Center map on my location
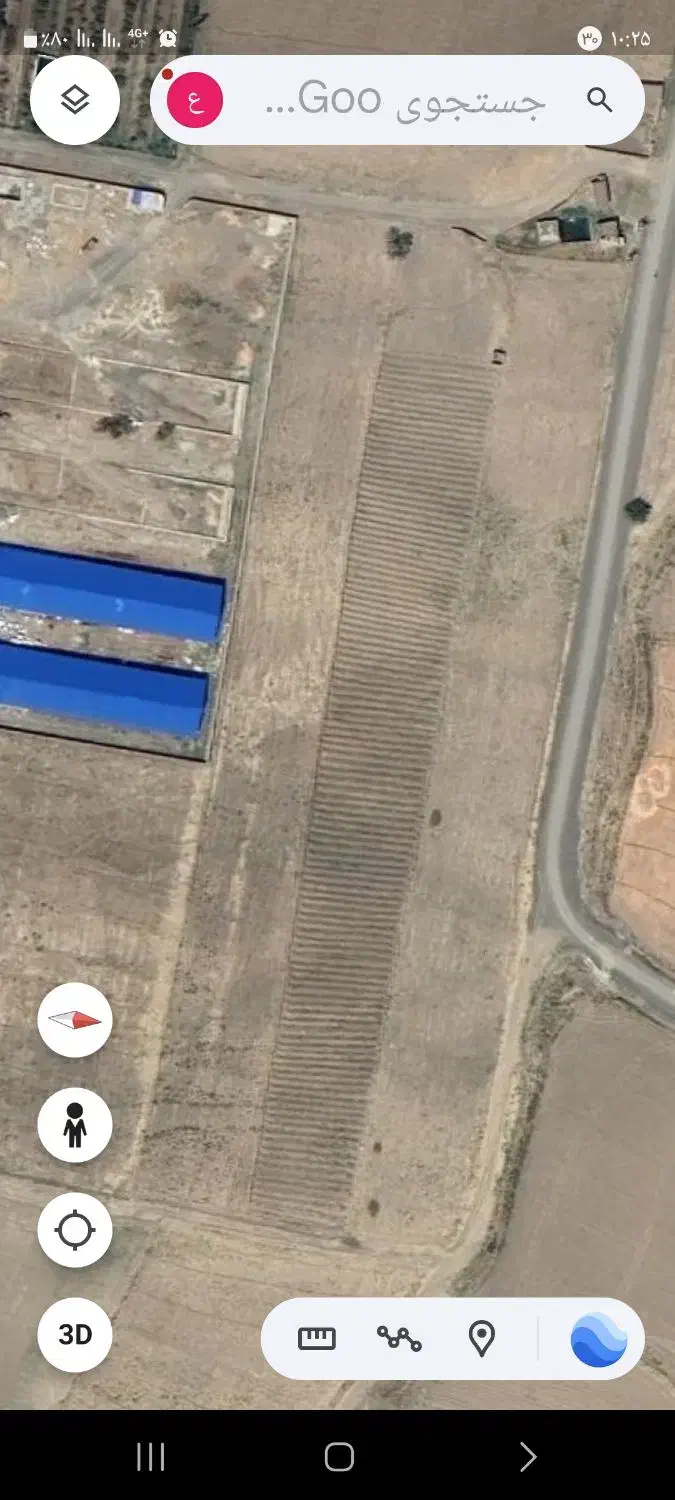Viewport: 675px width, 1500px height. tap(75, 1230)
